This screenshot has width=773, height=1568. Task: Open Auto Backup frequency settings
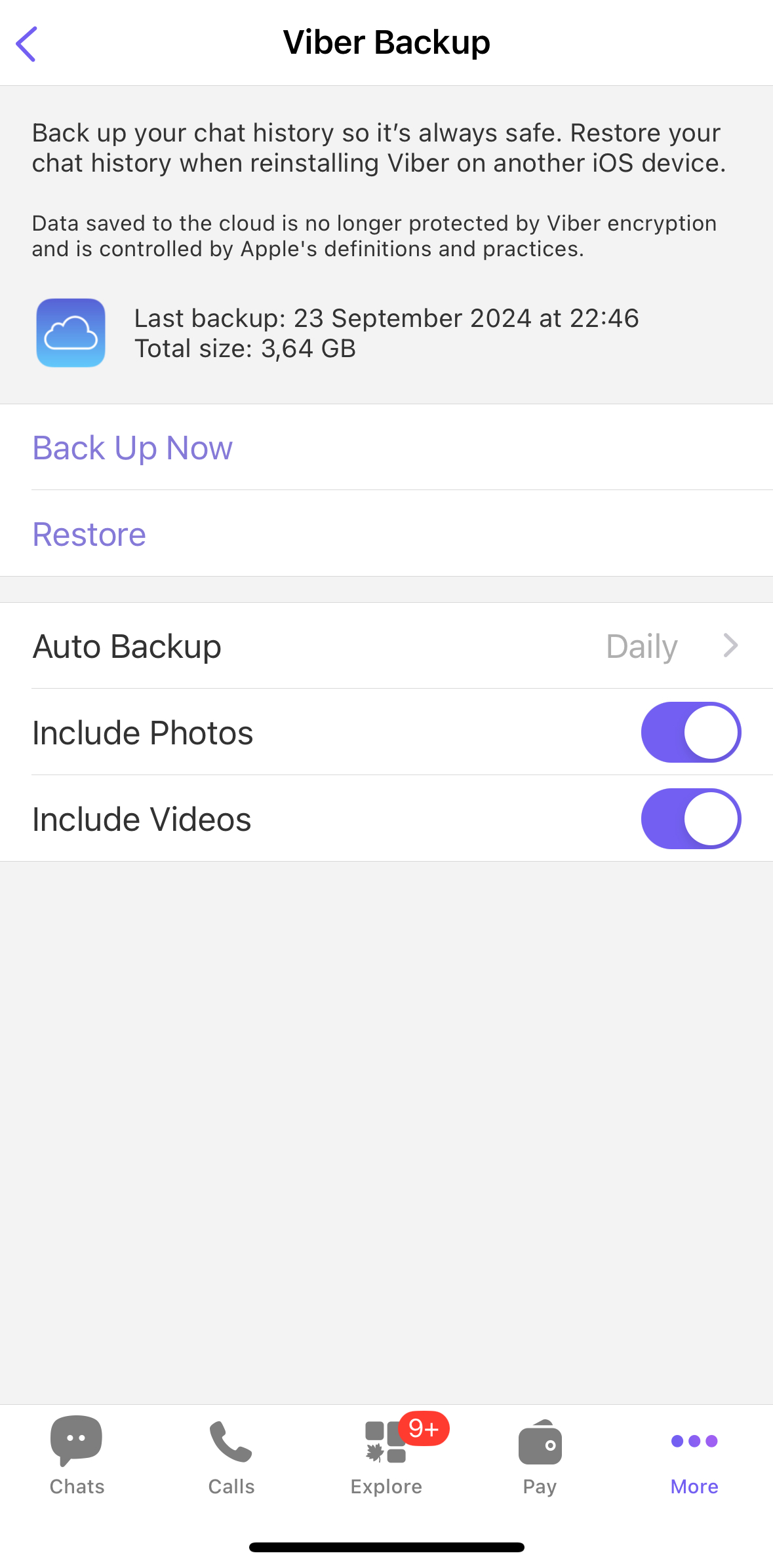386,646
